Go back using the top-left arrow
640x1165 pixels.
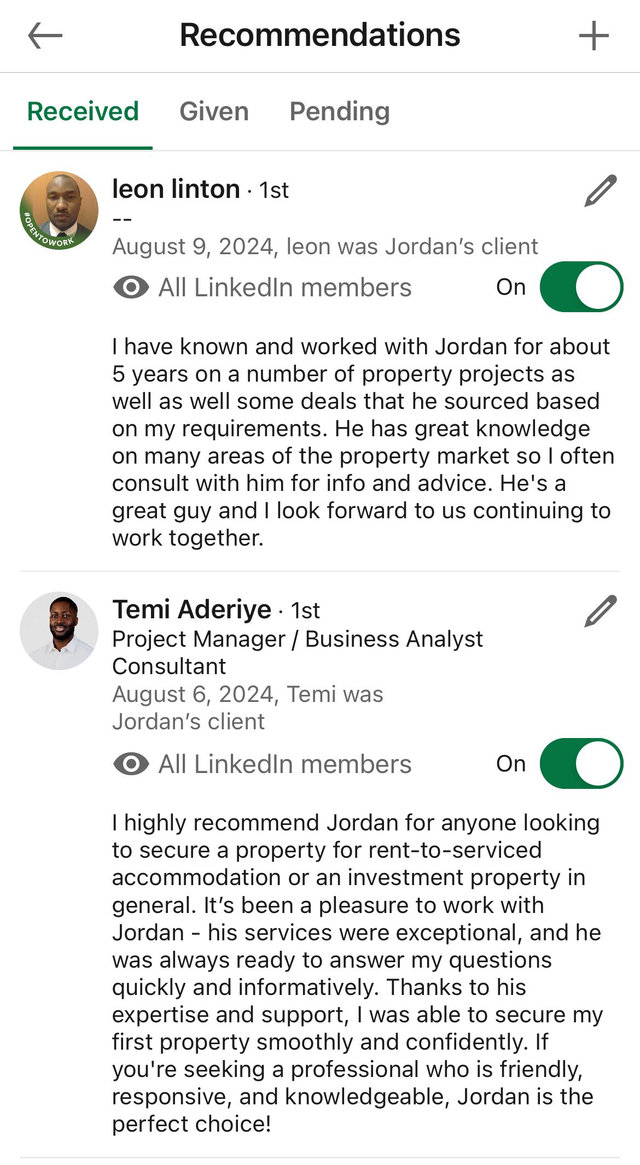point(45,35)
